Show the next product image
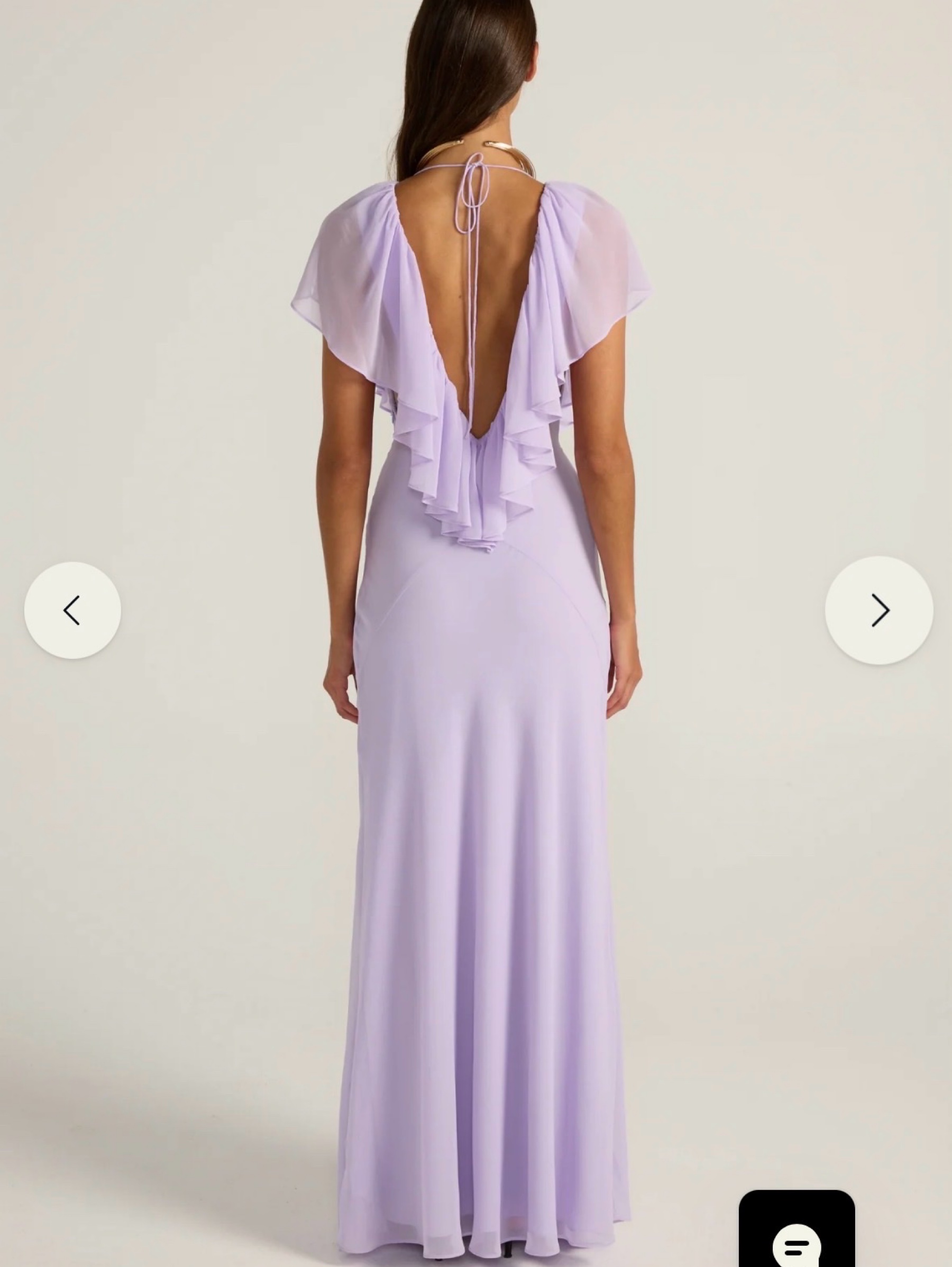The image size is (952, 1267). (x=879, y=610)
